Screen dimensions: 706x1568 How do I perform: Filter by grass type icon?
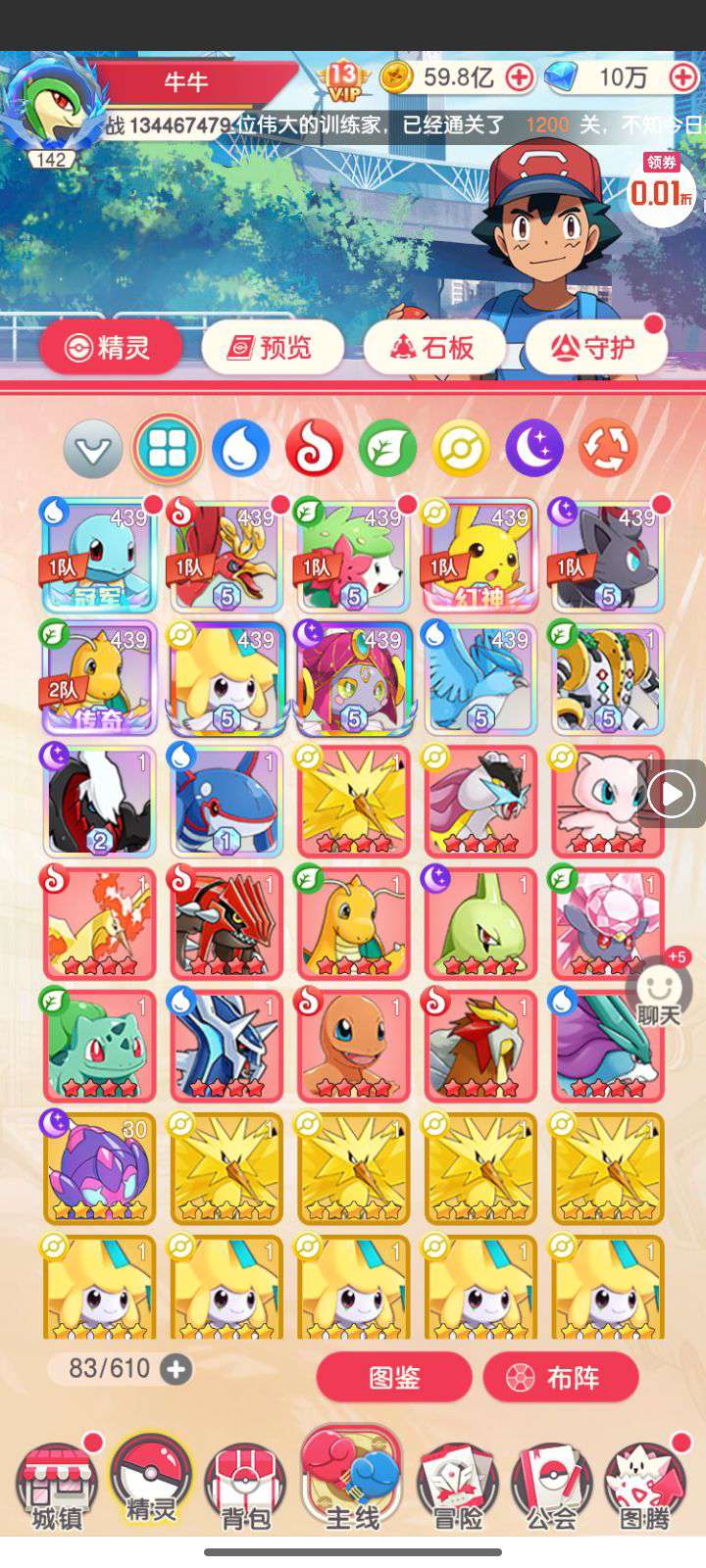pyautogui.click(x=387, y=449)
